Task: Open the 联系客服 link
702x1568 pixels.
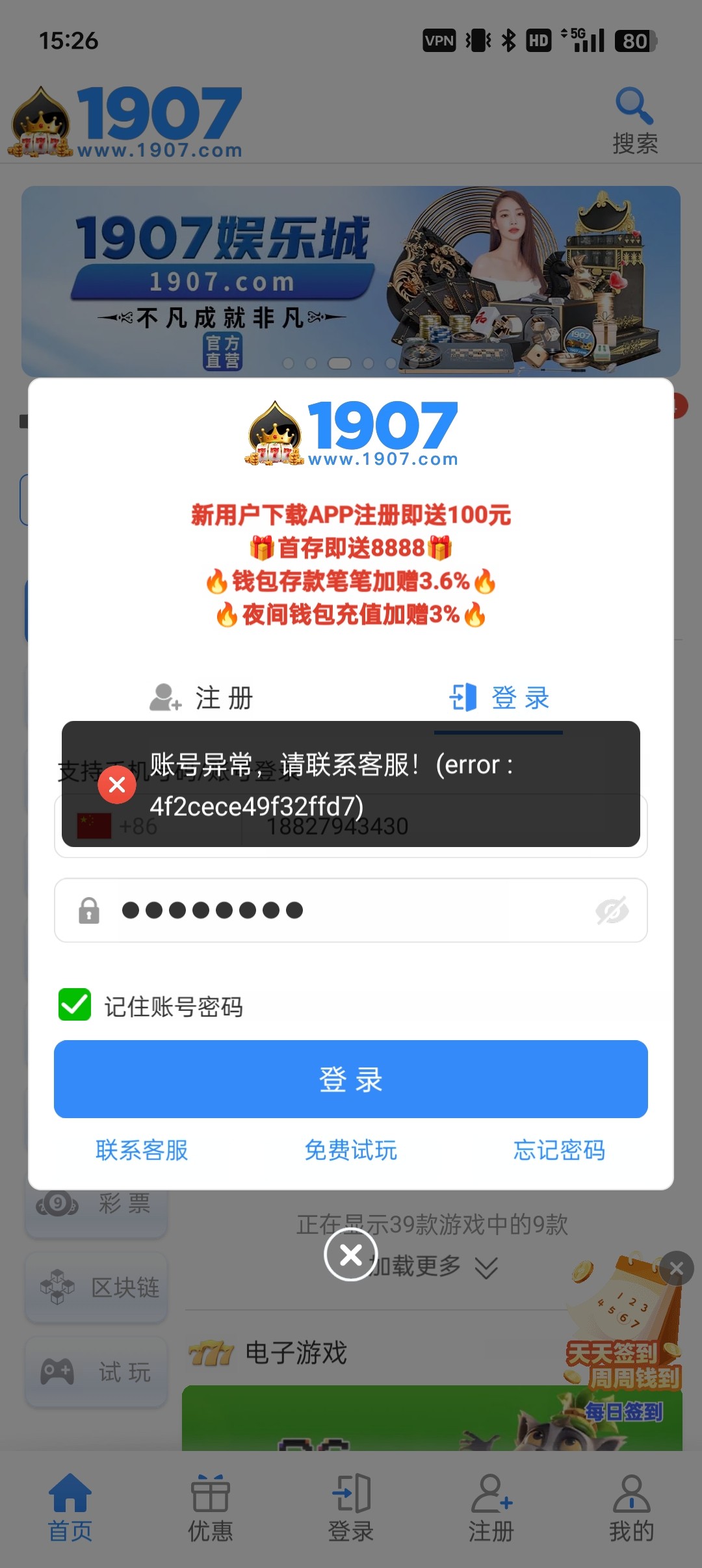Action: (142, 1150)
